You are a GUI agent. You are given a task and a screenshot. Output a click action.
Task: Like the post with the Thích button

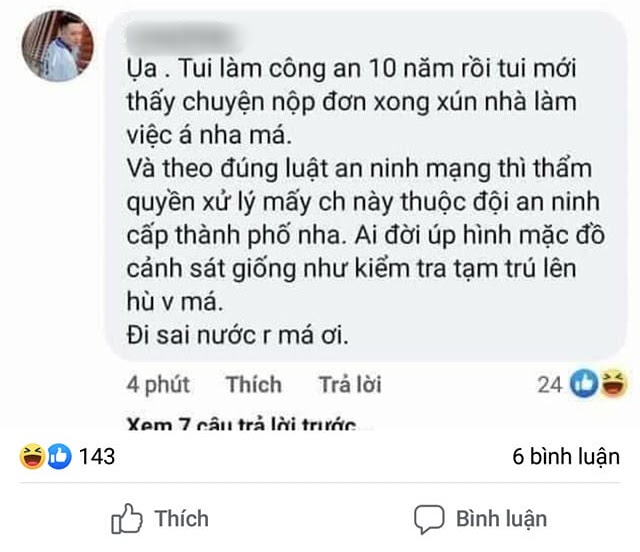point(160,518)
